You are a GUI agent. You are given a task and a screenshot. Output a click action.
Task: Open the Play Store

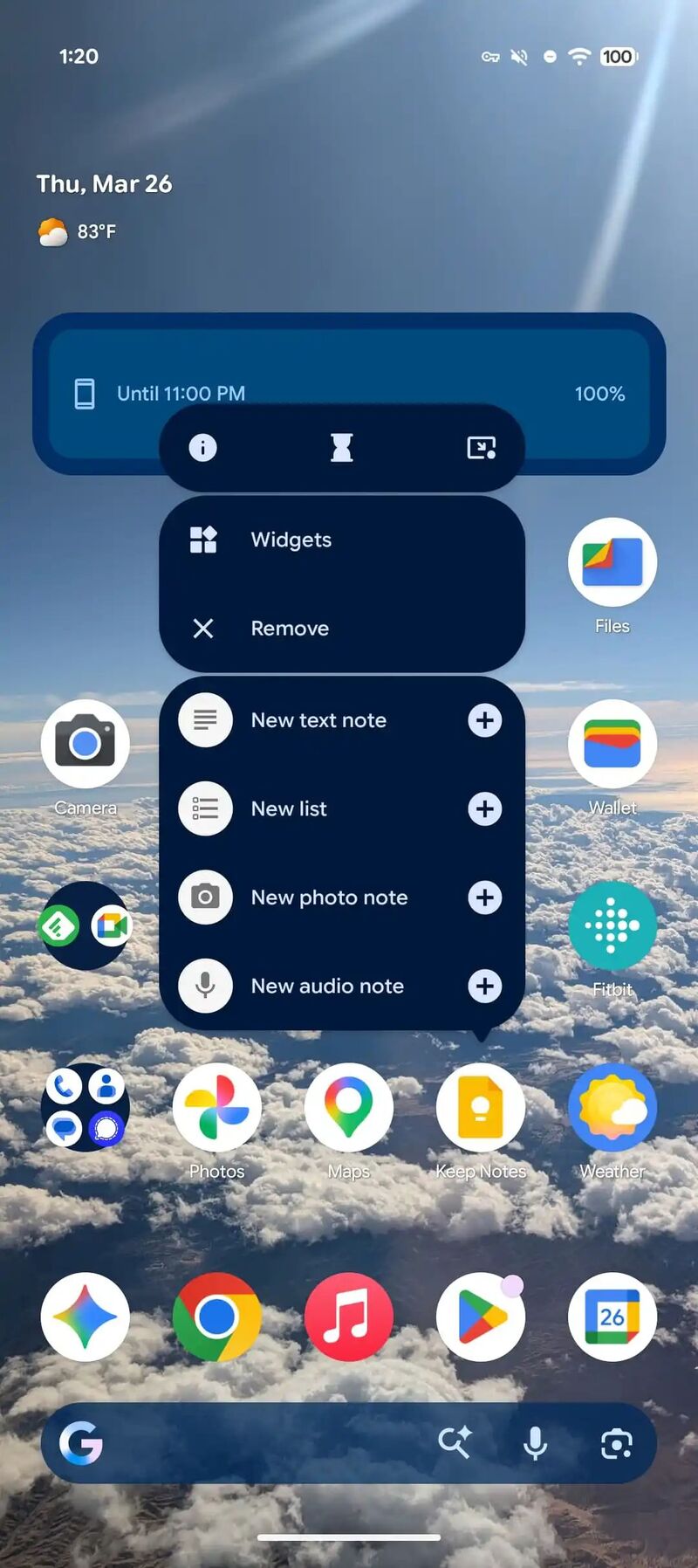pos(481,1317)
